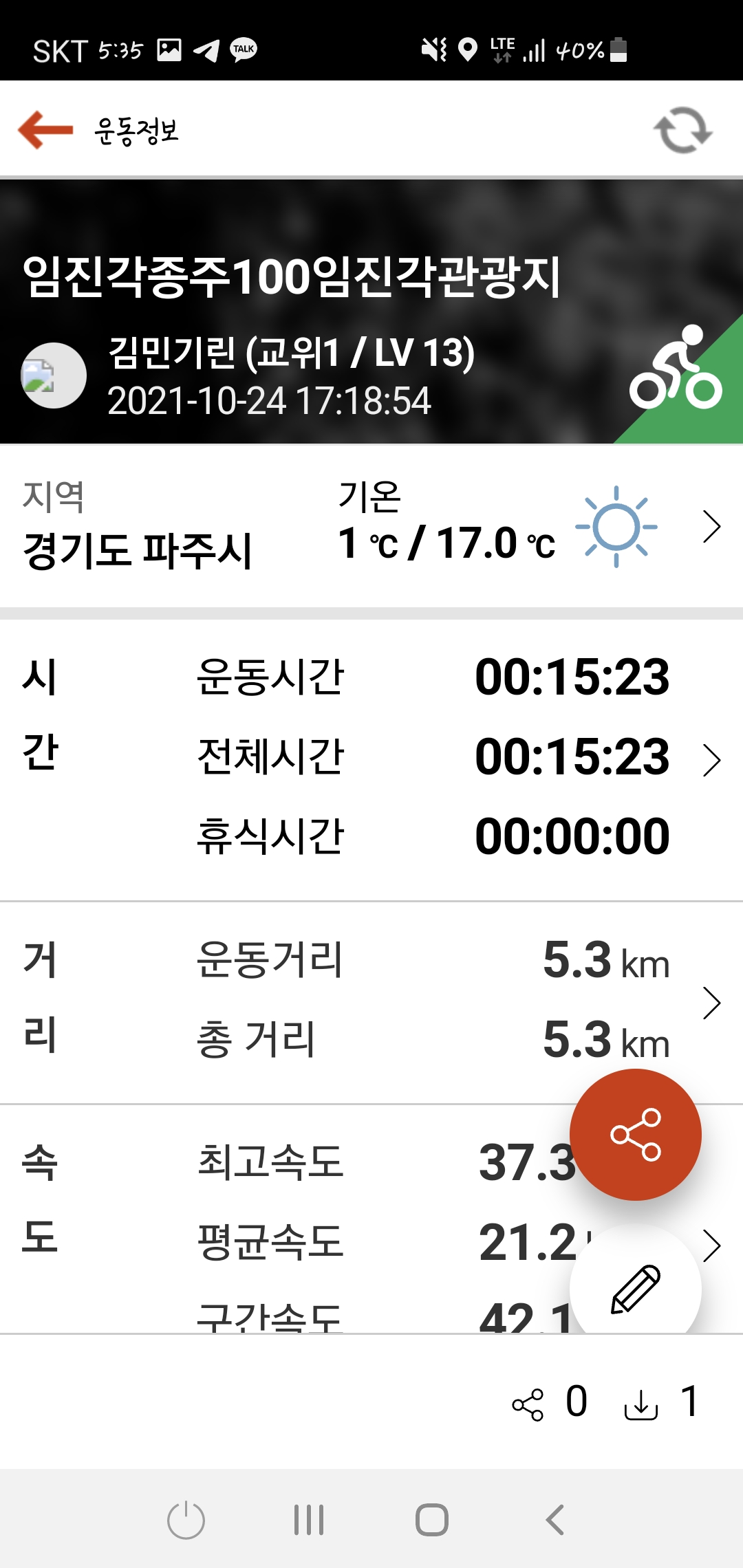Refresh the workout info
Image resolution: width=743 pixels, height=1568 pixels.
tap(682, 129)
